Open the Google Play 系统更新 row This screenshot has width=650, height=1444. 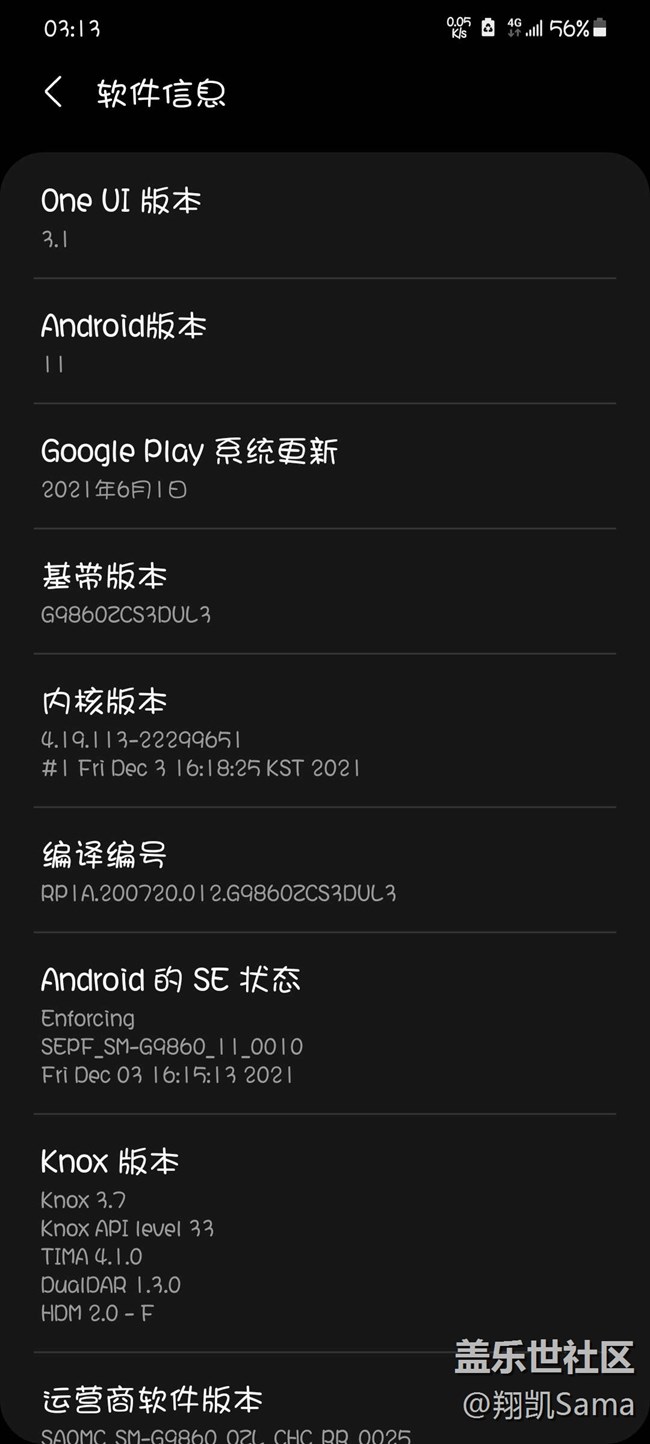(324, 467)
